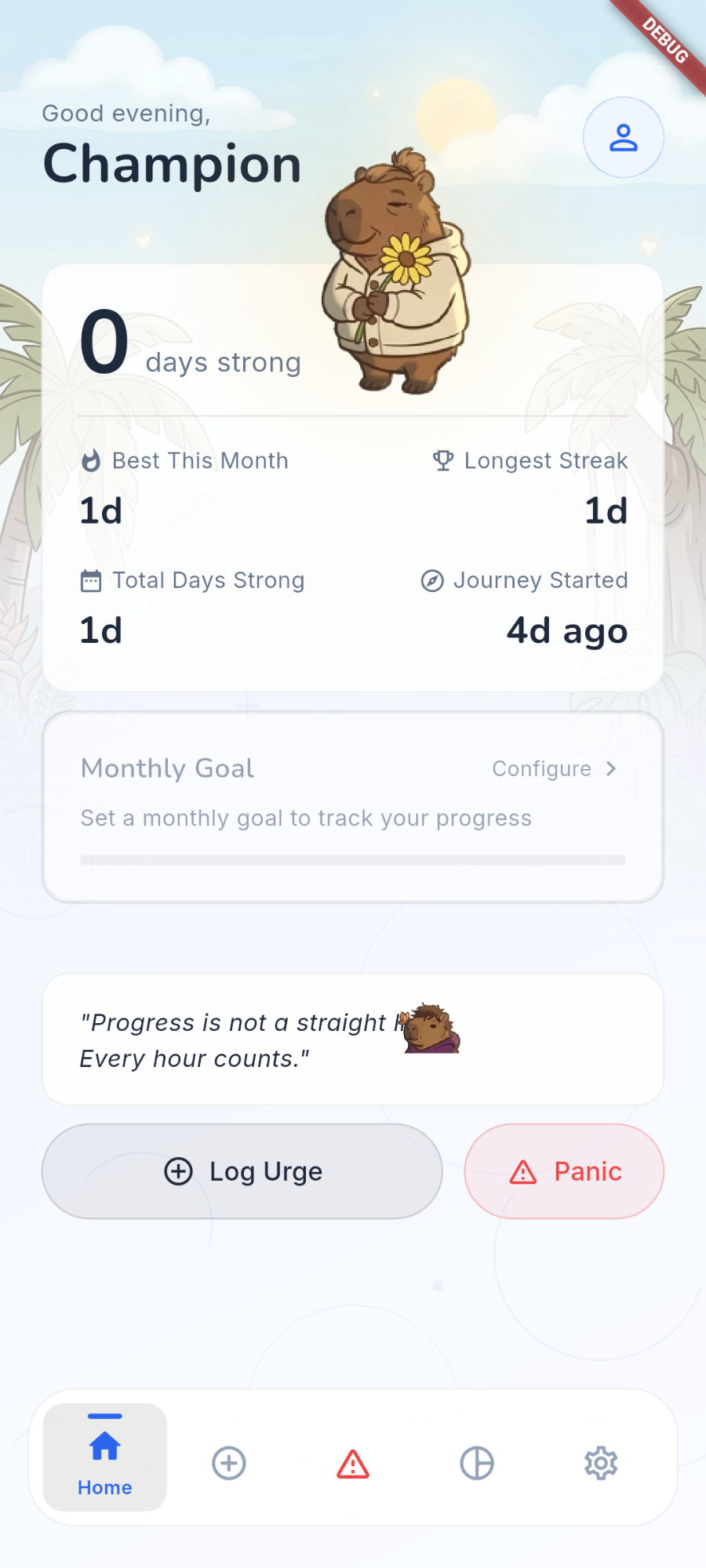Click the DEBUG ribbon banner
Image resolution: width=706 pixels, height=1568 pixels.
[664, 42]
